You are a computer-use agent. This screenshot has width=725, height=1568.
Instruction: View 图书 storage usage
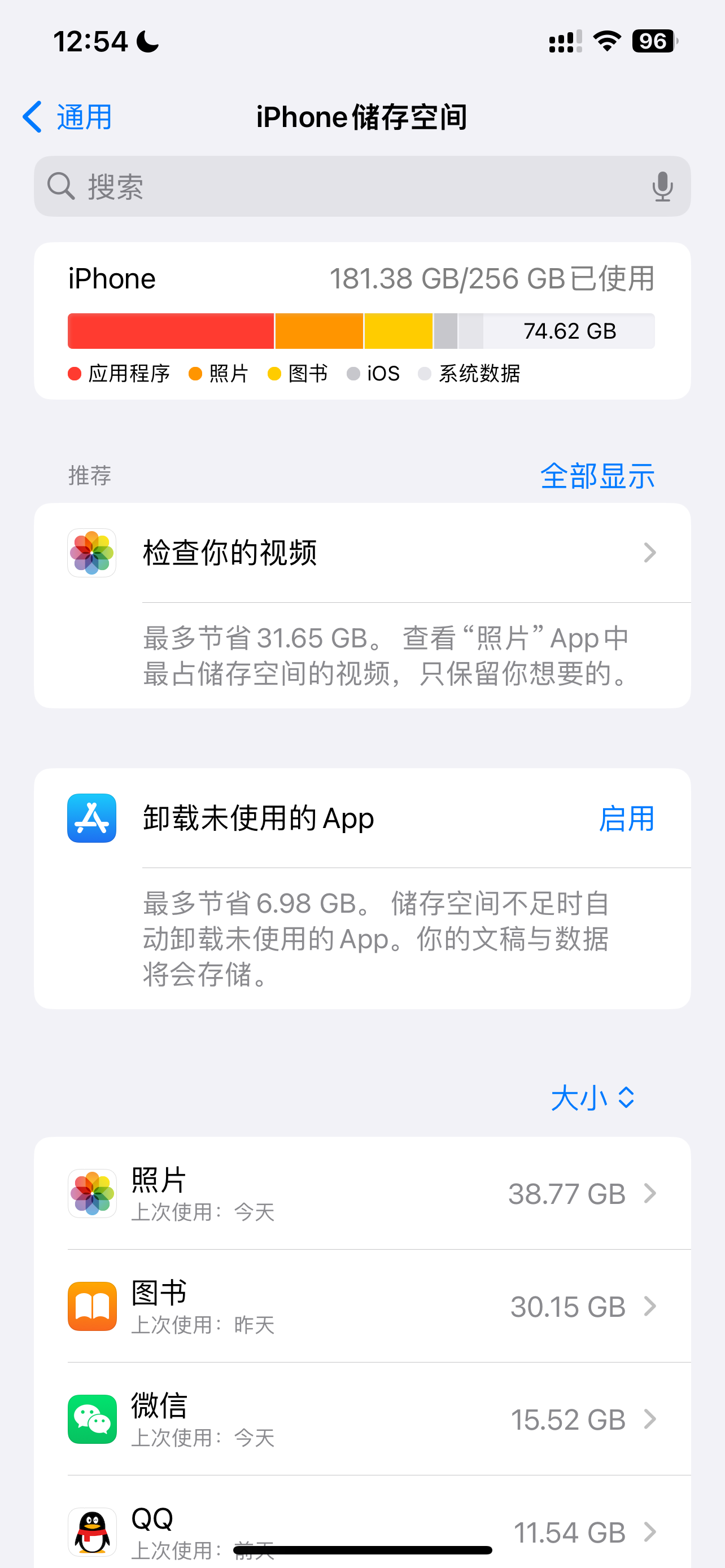362,1306
